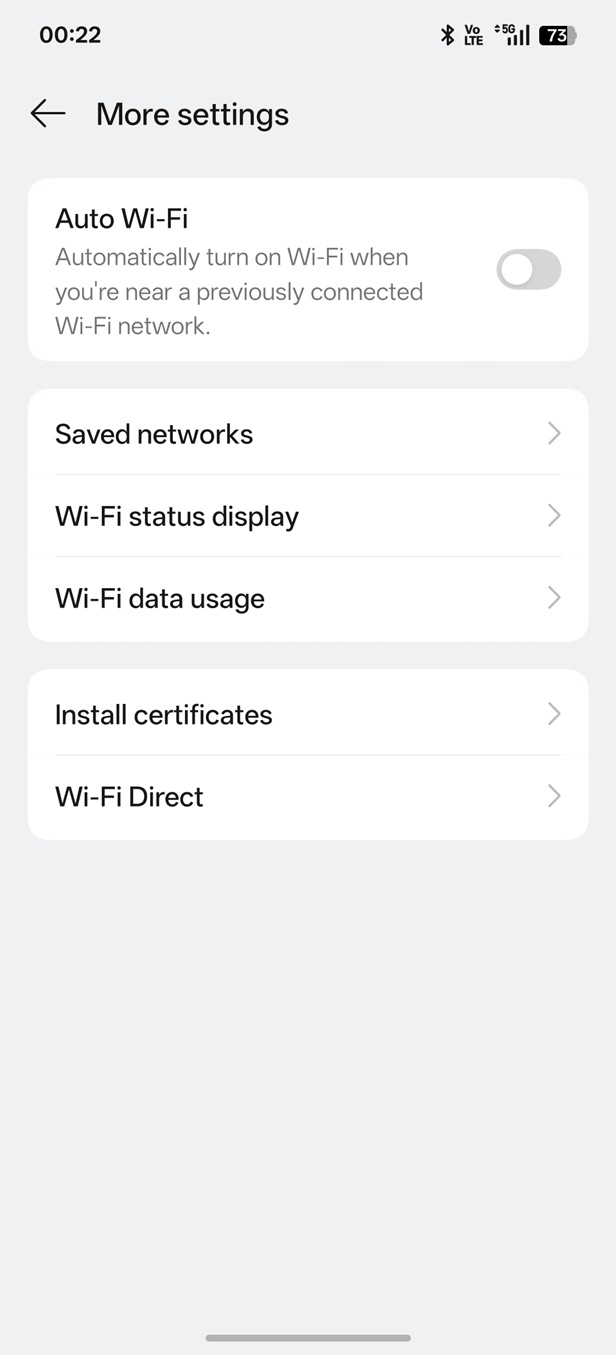Viewport: 616px width, 1355px height.
Task: Go back using the arrow icon
Action: coord(48,114)
